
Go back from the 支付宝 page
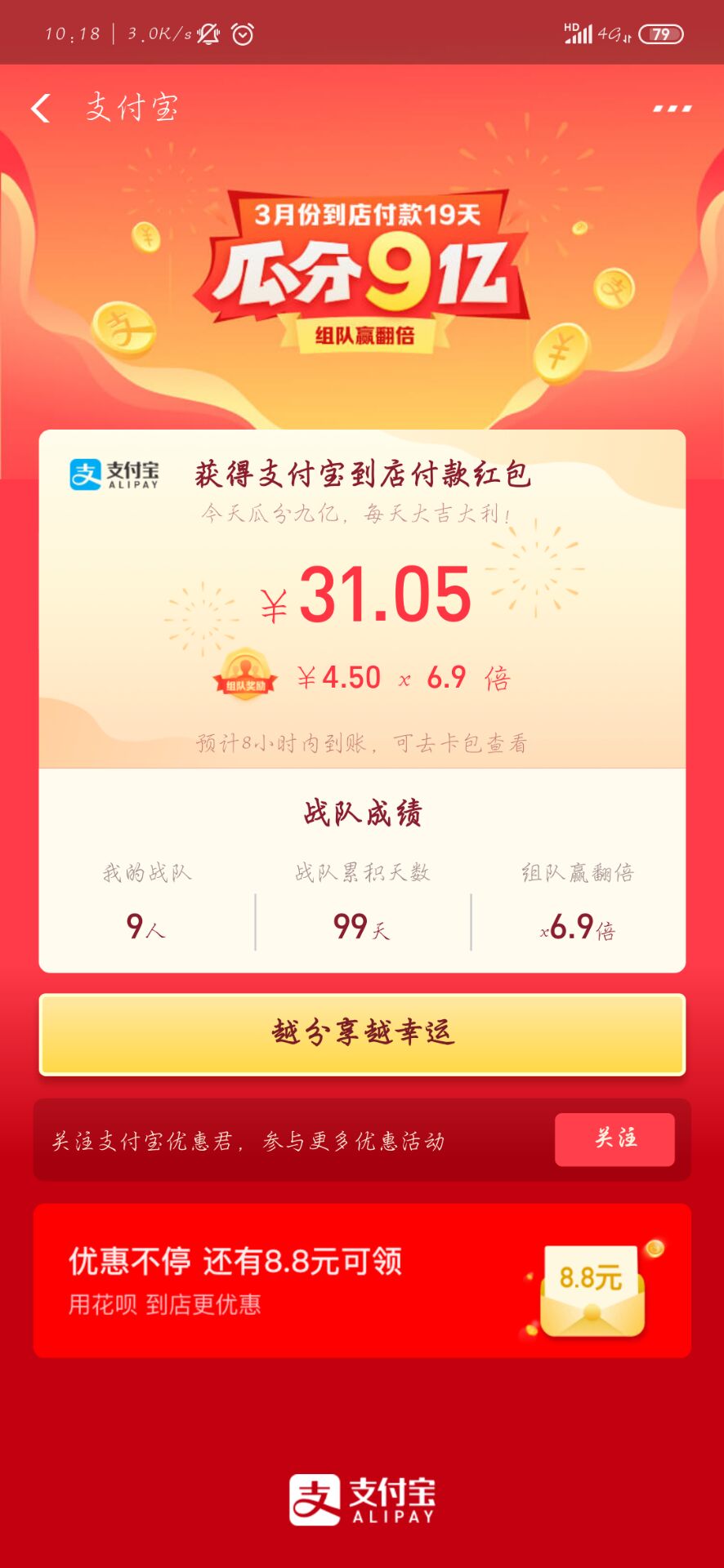[x=41, y=108]
